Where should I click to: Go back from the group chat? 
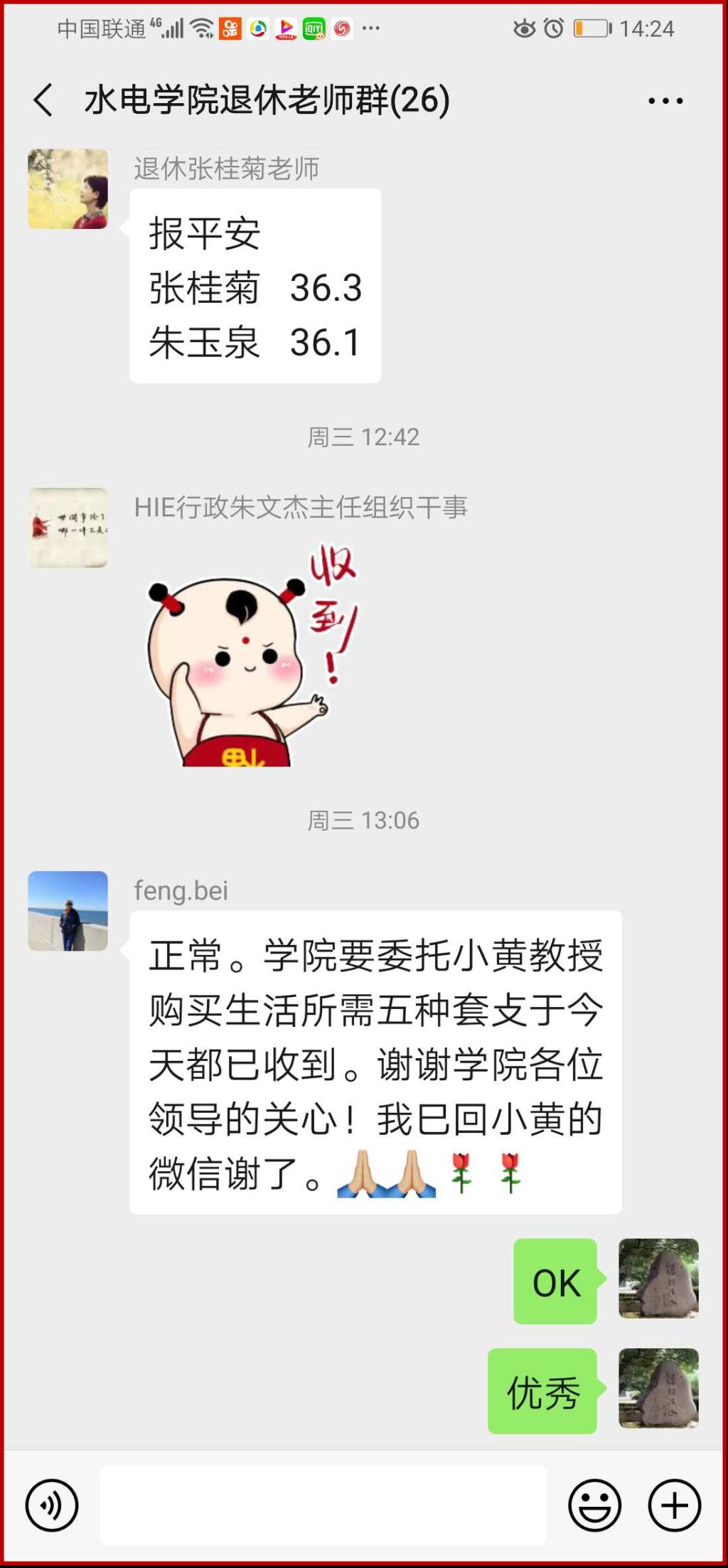[x=43, y=100]
